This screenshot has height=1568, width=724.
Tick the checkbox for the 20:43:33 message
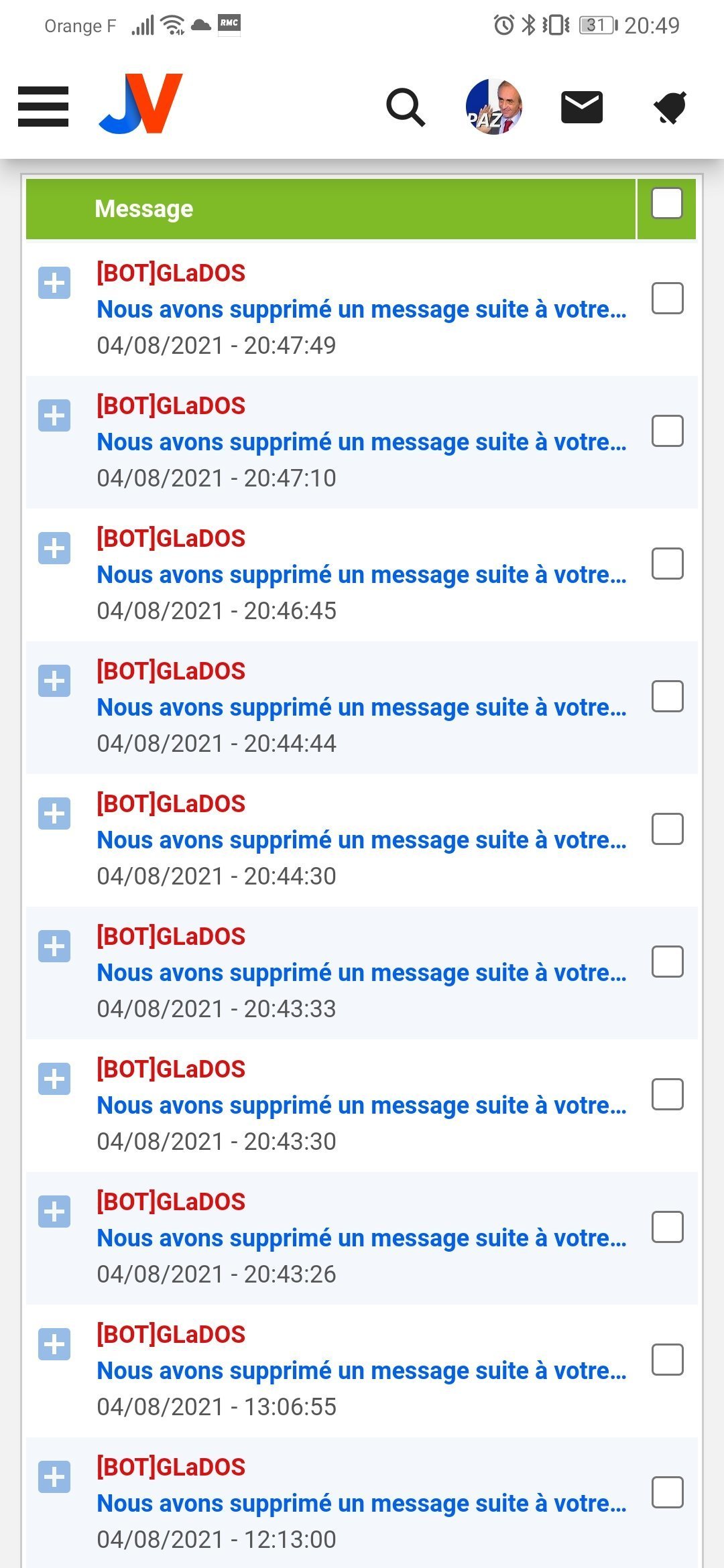[x=668, y=962]
